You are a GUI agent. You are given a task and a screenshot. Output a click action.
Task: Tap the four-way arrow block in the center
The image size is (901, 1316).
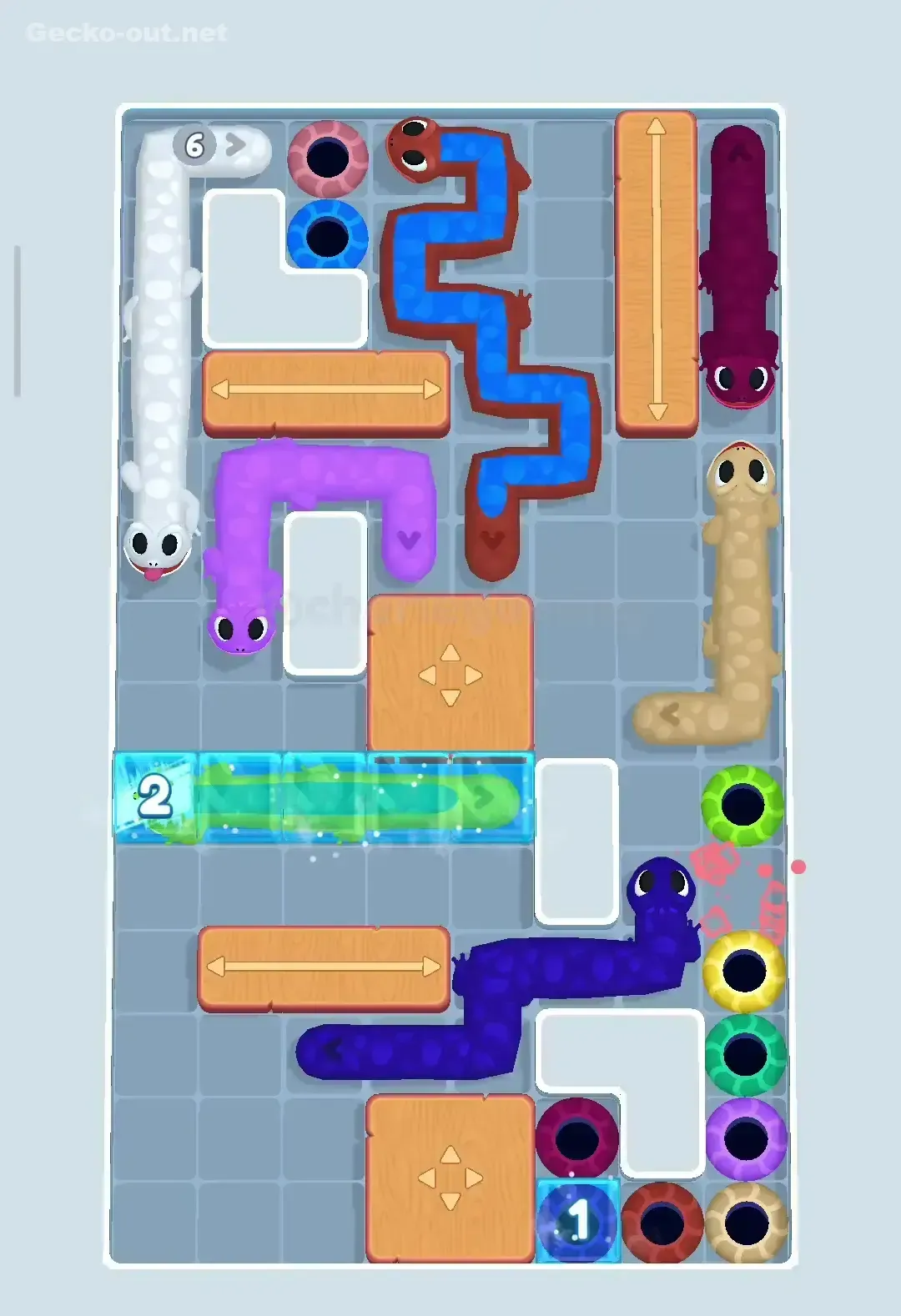[x=450, y=676]
